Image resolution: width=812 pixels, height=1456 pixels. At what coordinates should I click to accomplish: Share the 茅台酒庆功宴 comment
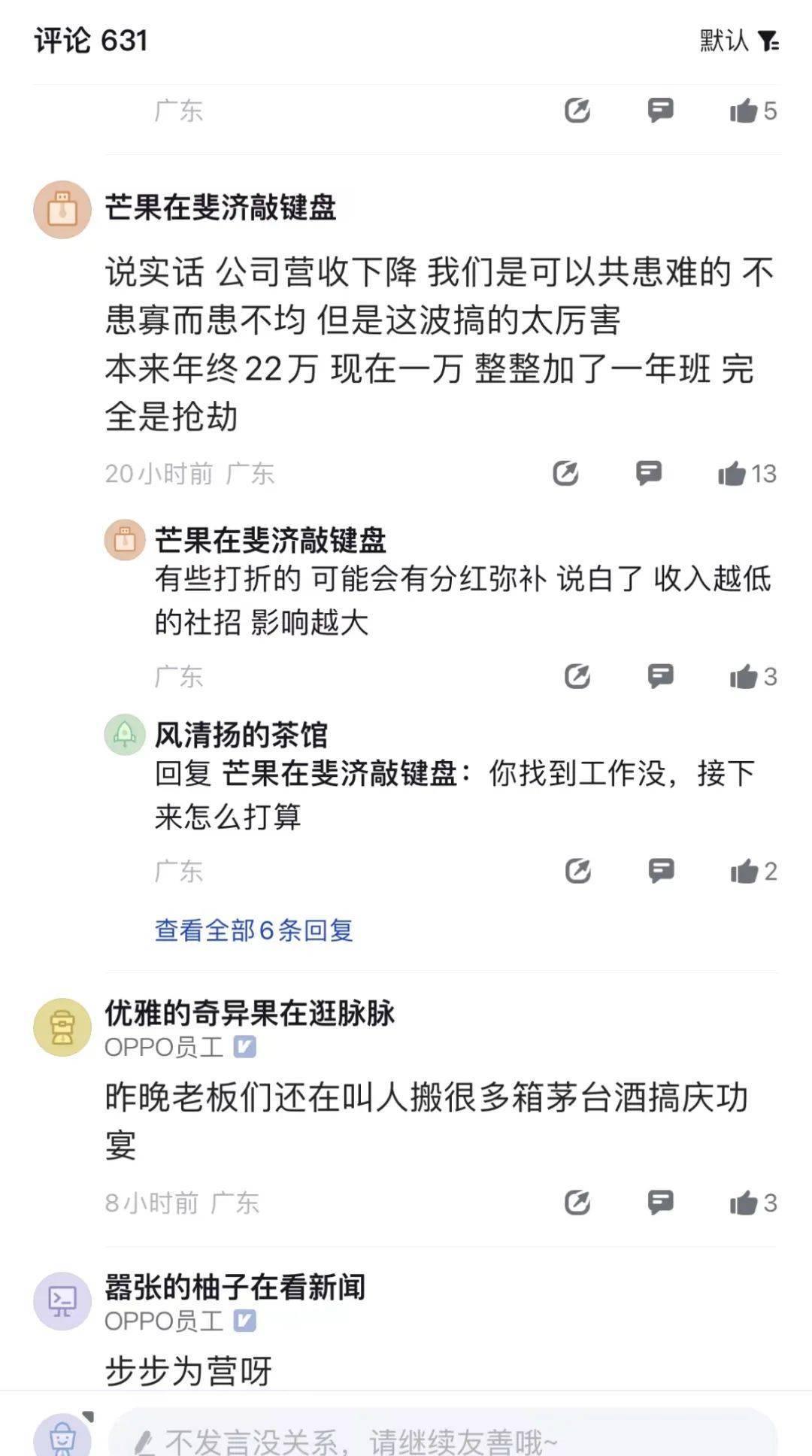click(577, 1203)
